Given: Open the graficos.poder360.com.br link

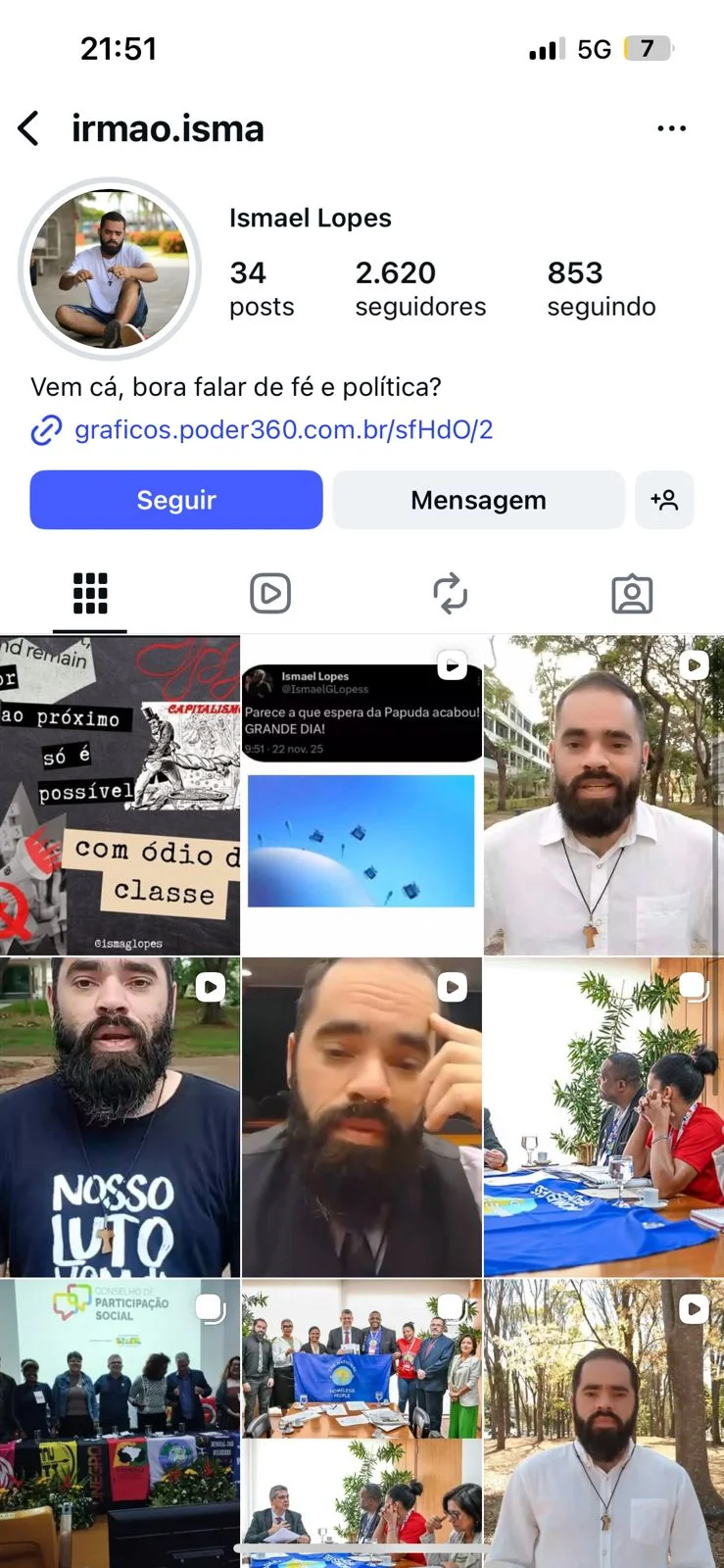Looking at the screenshot, I should pyautogui.click(x=283, y=430).
